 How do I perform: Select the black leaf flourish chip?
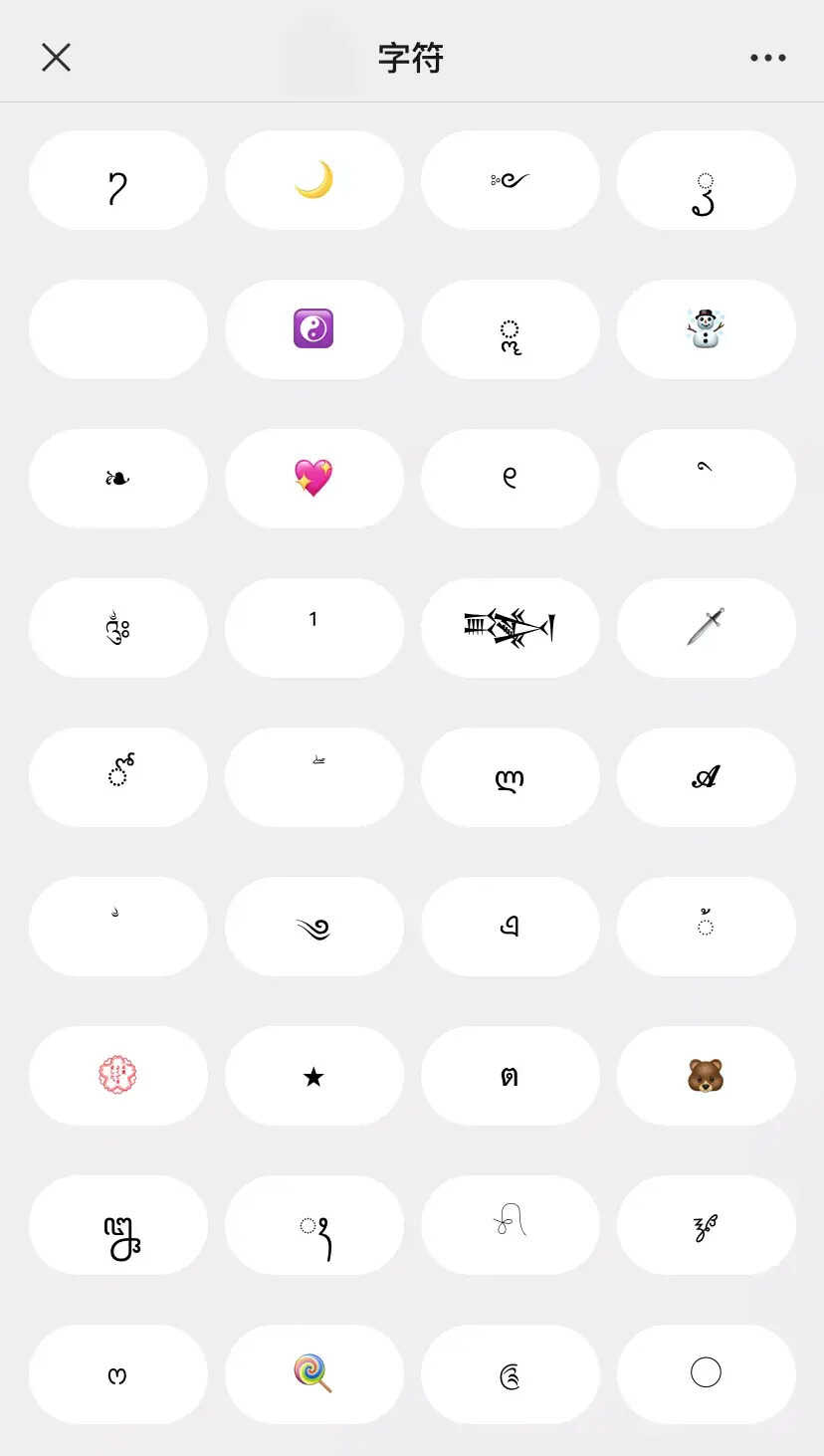click(117, 479)
